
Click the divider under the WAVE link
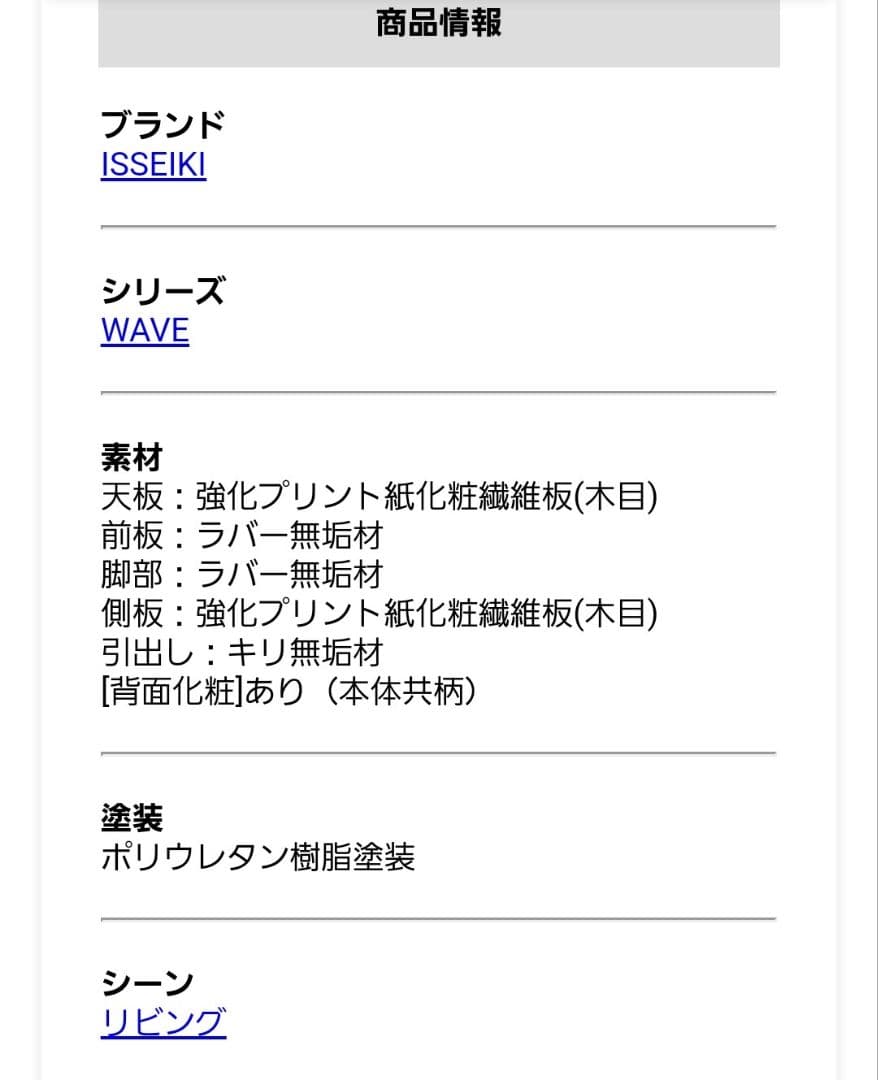pos(438,389)
